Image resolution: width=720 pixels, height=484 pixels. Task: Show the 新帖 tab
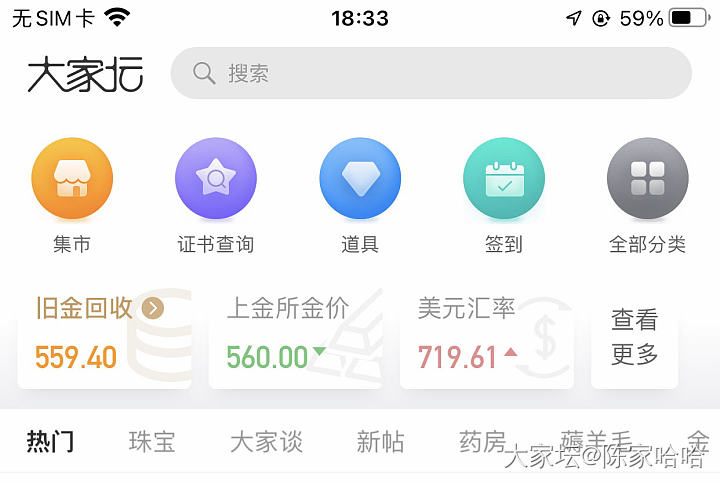(381, 441)
